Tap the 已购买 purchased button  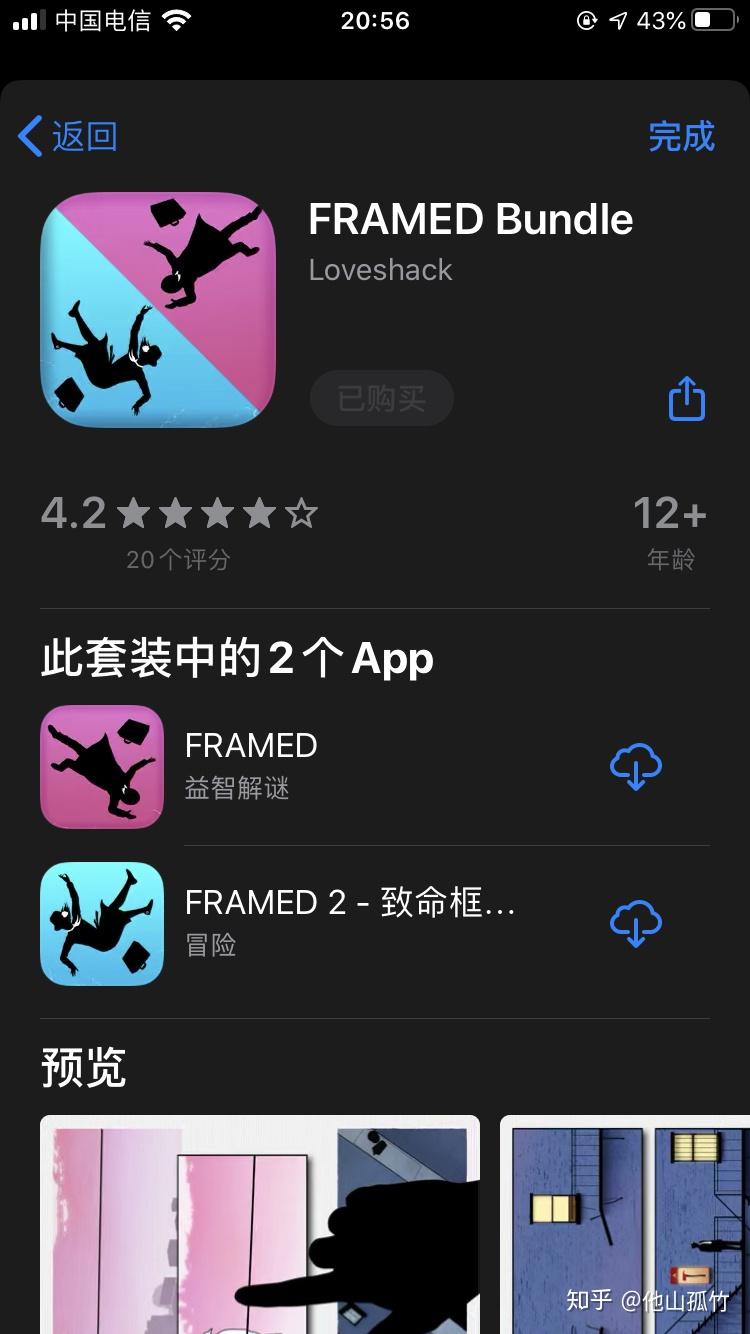click(x=381, y=399)
